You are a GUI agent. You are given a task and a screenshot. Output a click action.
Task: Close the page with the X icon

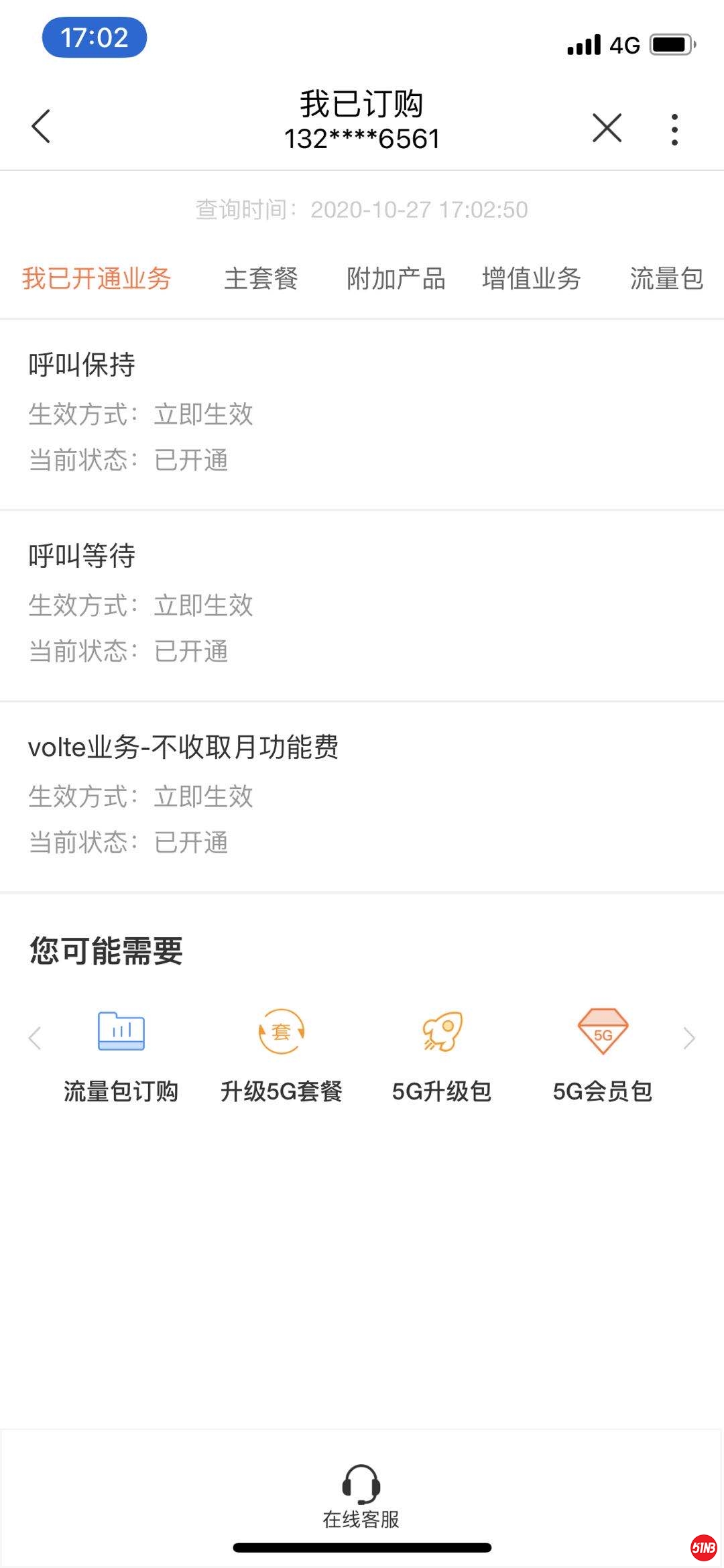(x=607, y=127)
